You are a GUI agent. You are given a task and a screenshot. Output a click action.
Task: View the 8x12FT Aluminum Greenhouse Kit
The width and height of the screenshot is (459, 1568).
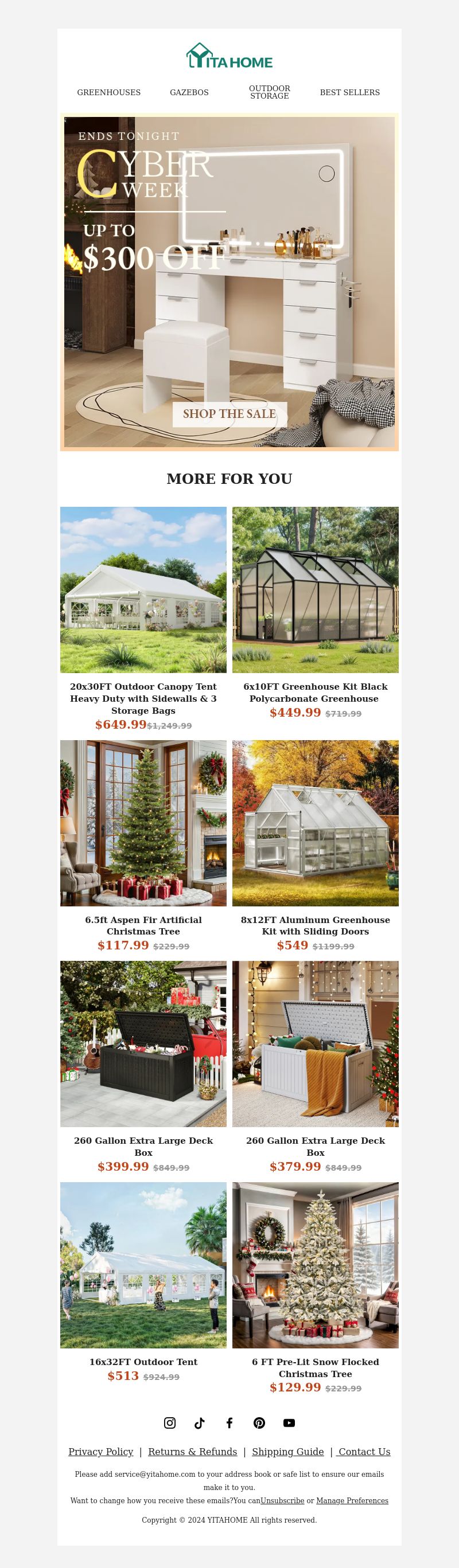pyautogui.click(x=315, y=823)
